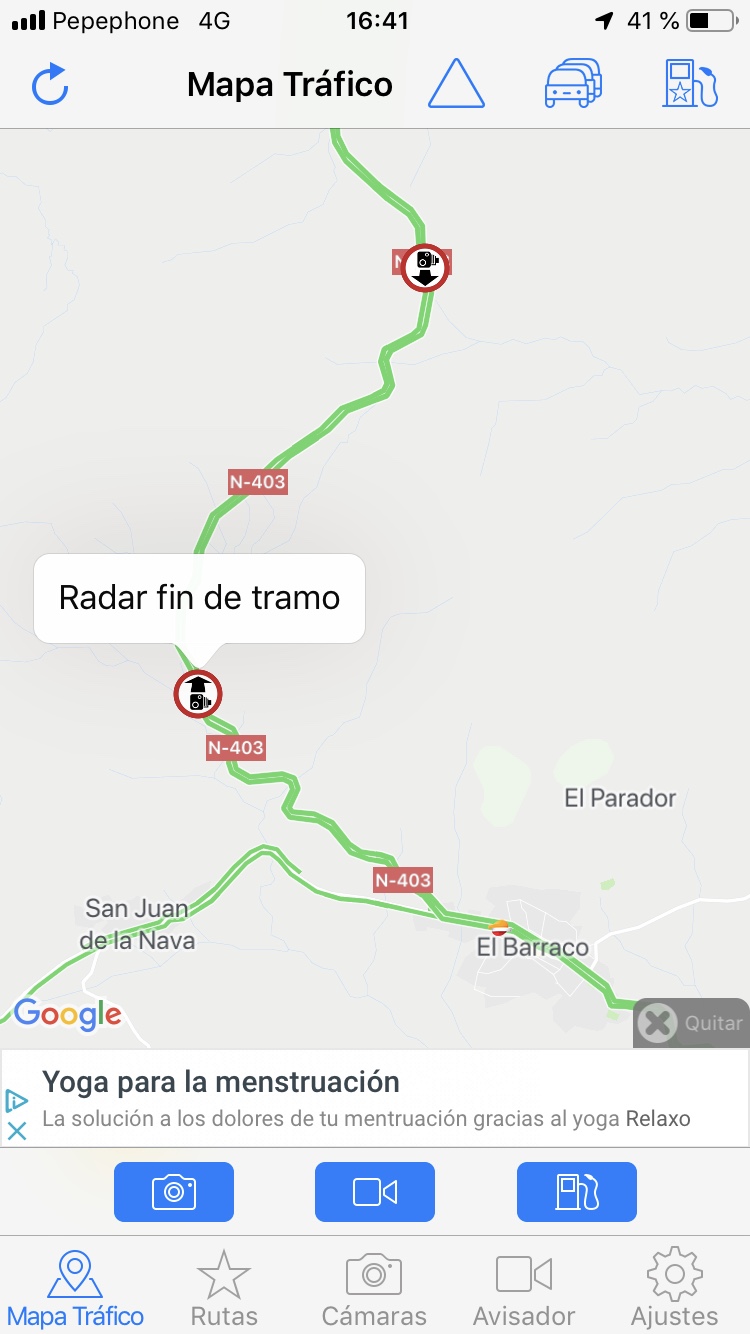Tap the blue video camera button
This screenshot has width=750, height=1334.
coord(375,1192)
